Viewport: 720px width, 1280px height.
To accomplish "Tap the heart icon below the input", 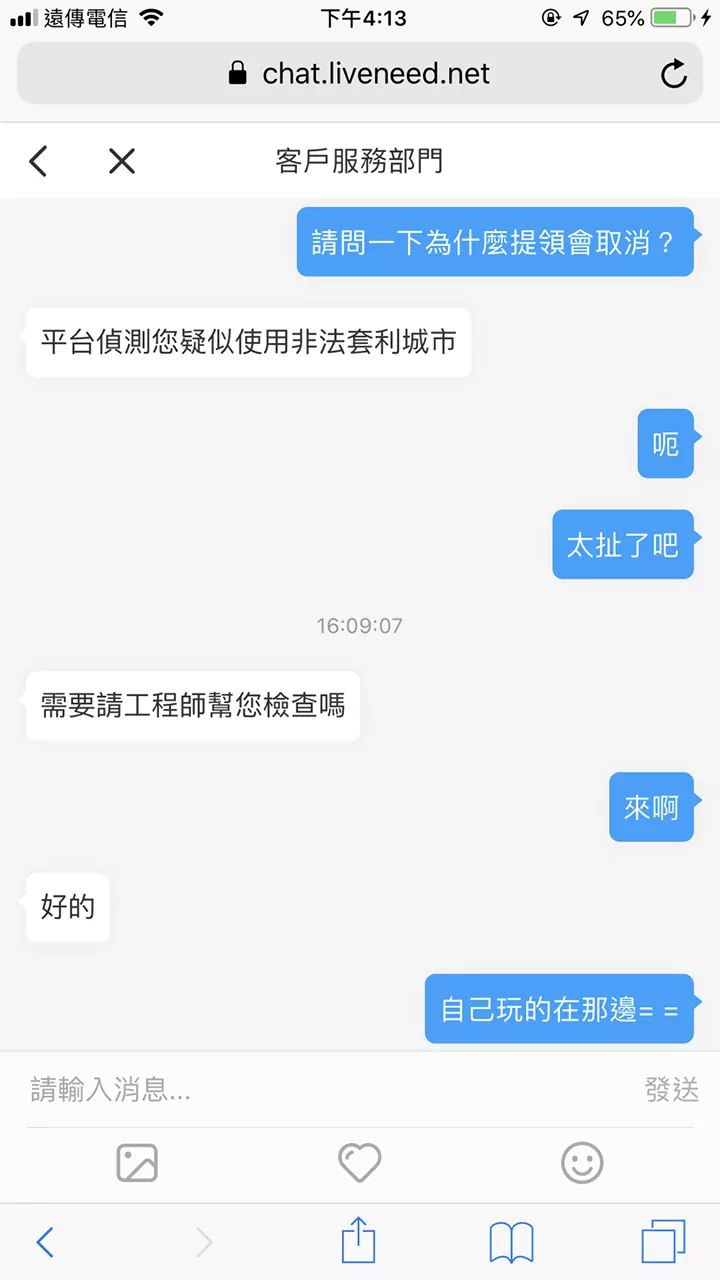I will pos(359,1163).
